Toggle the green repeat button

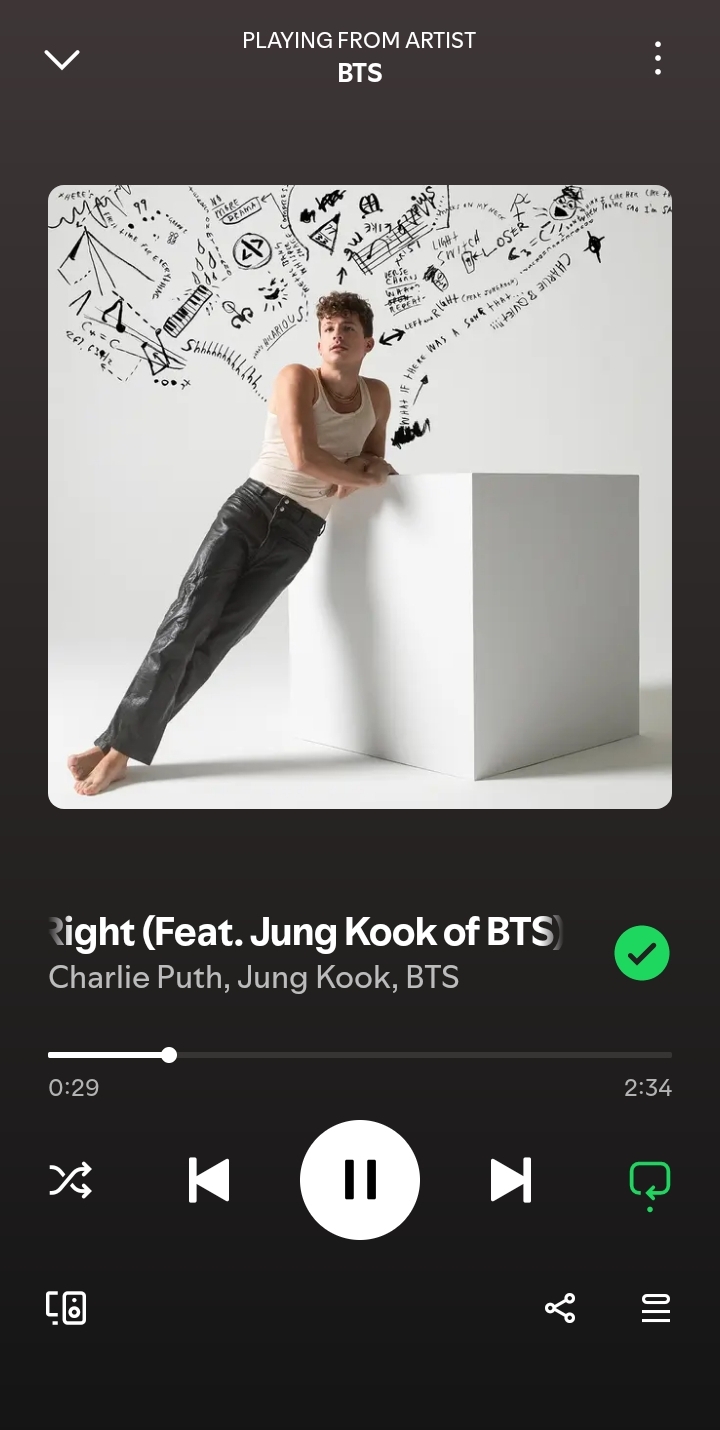650,1184
